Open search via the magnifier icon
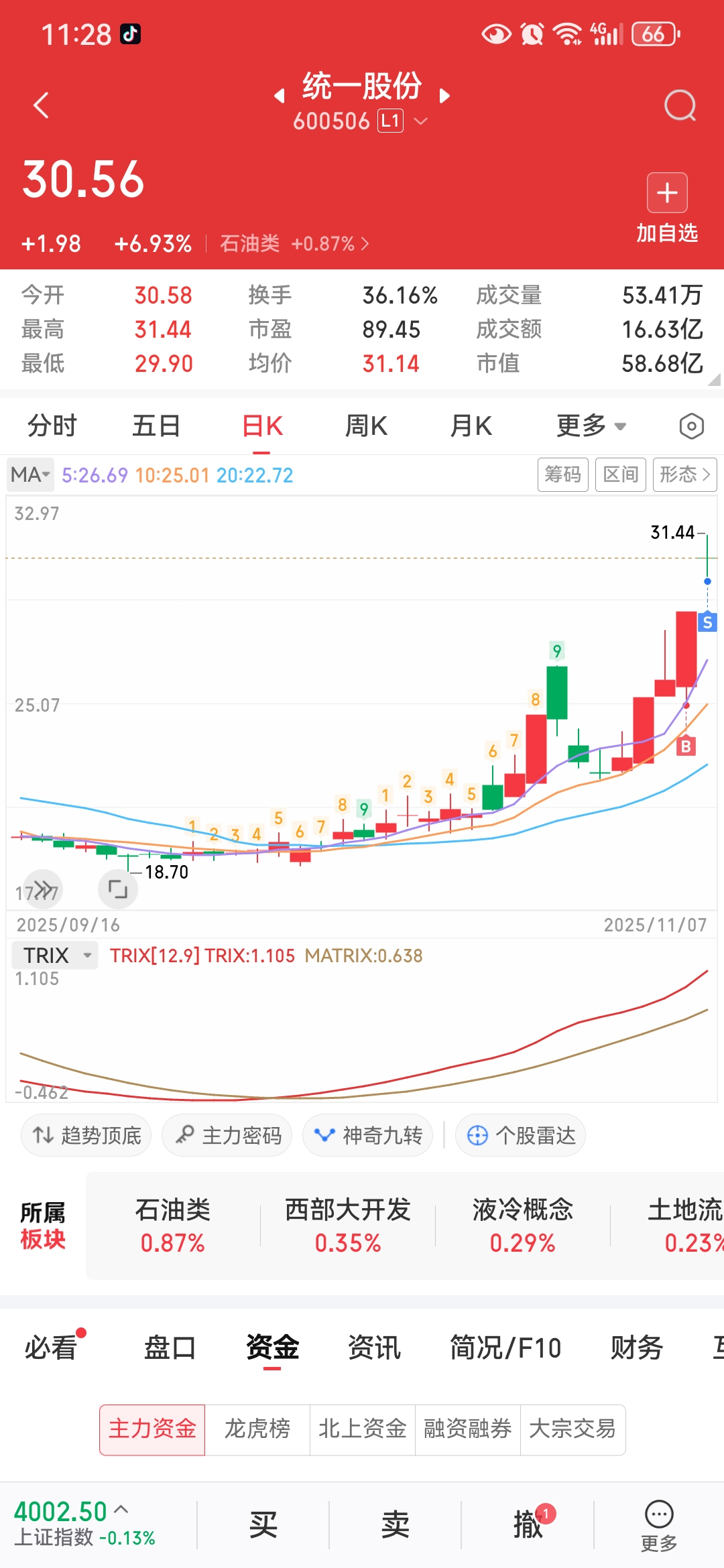724x1568 pixels. [x=680, y=105]
